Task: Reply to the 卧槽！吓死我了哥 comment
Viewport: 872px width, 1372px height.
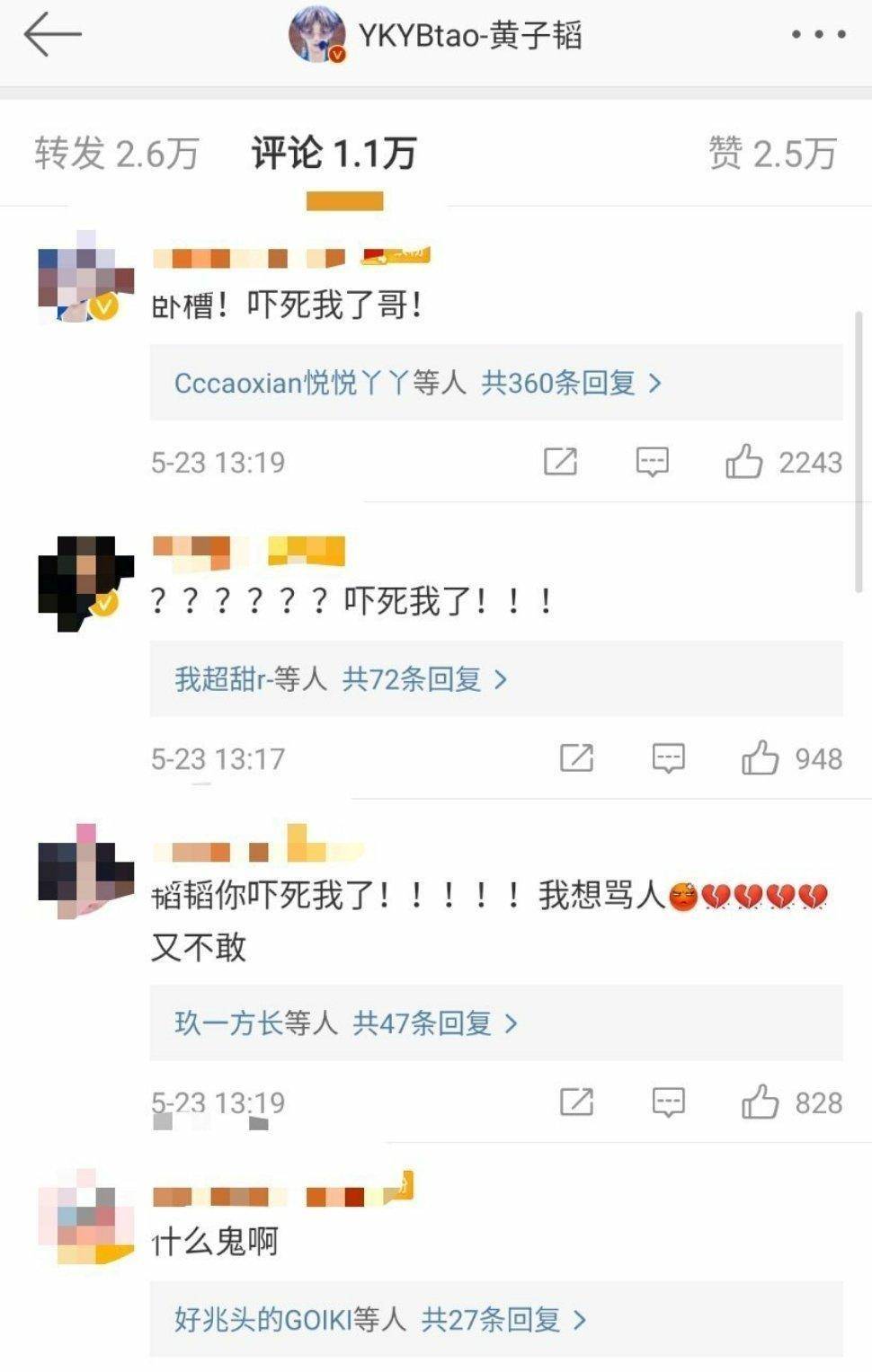Action: (x=652, y=462)
